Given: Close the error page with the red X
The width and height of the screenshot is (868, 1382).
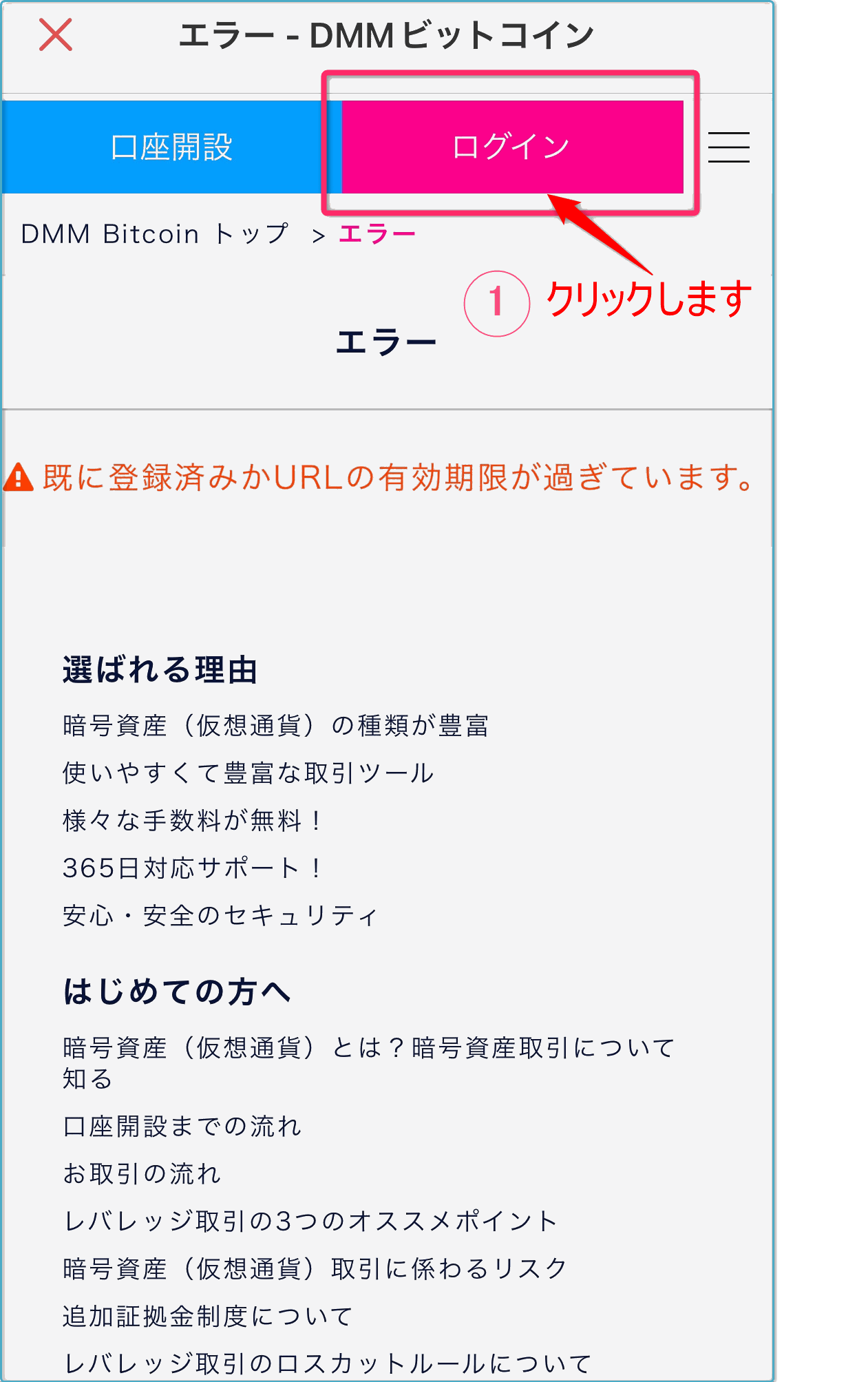Looking at the screenshot, I should pyautogui.click(x=56, y=35).
